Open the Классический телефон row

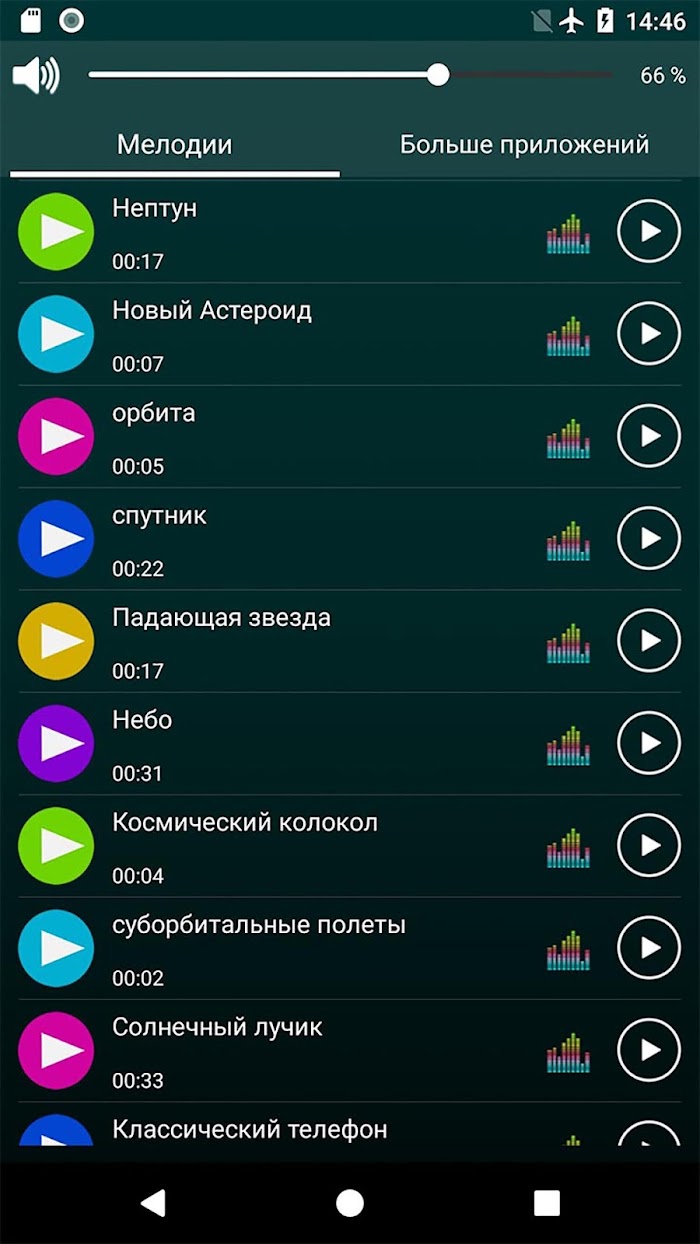click(350, 1124)
